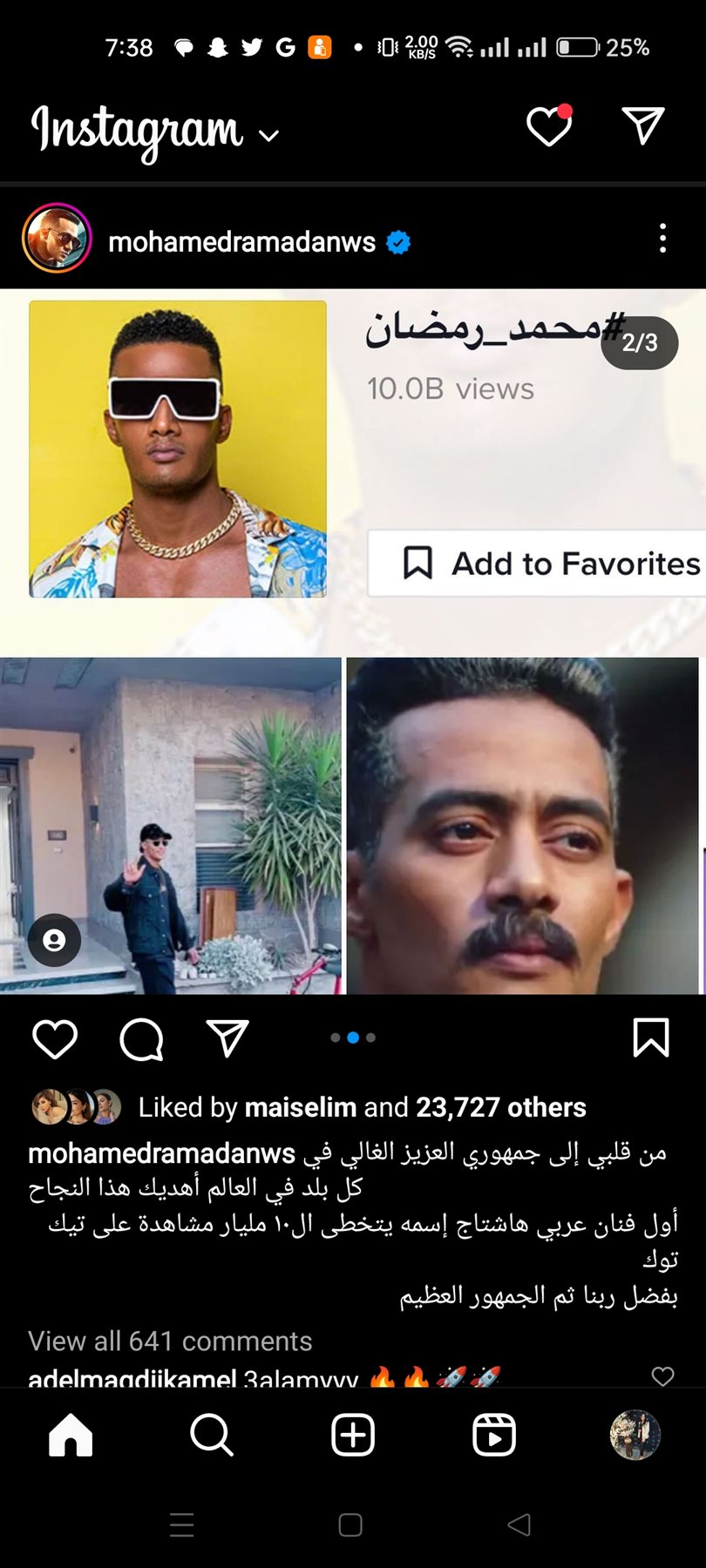Tap the system back button
This screenshot has height=1568, width=706.
point(519,1524)
